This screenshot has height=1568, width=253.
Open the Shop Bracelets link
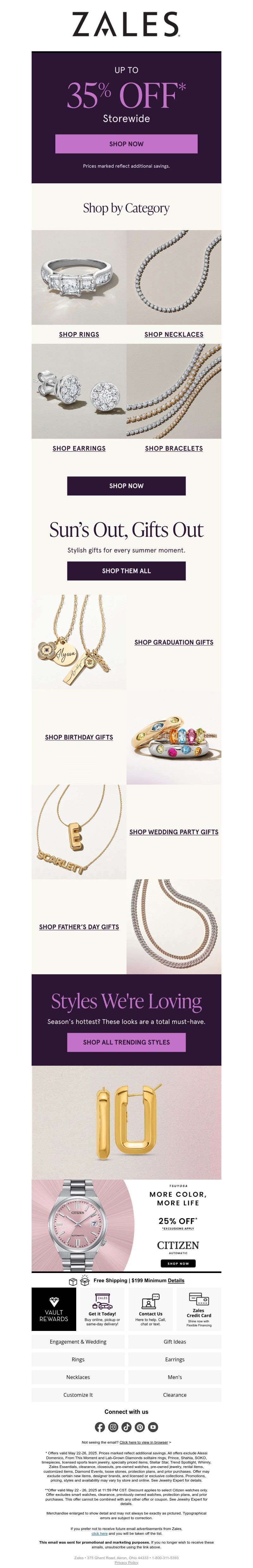[x=174, y=448]
